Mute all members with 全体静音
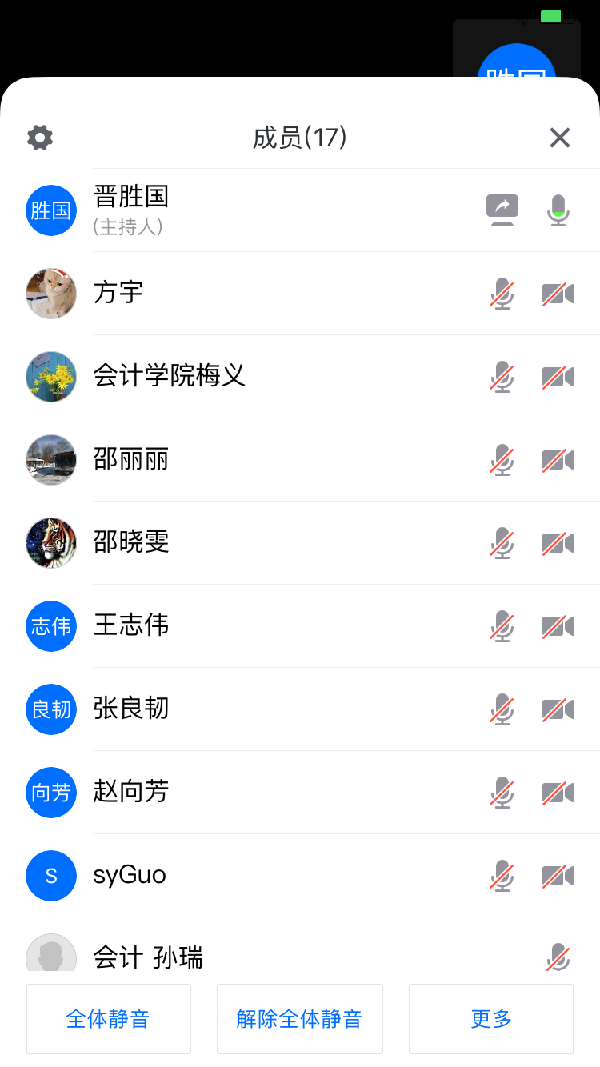The width and height of the screenshot is (600, 1067). click(108, 1019)
